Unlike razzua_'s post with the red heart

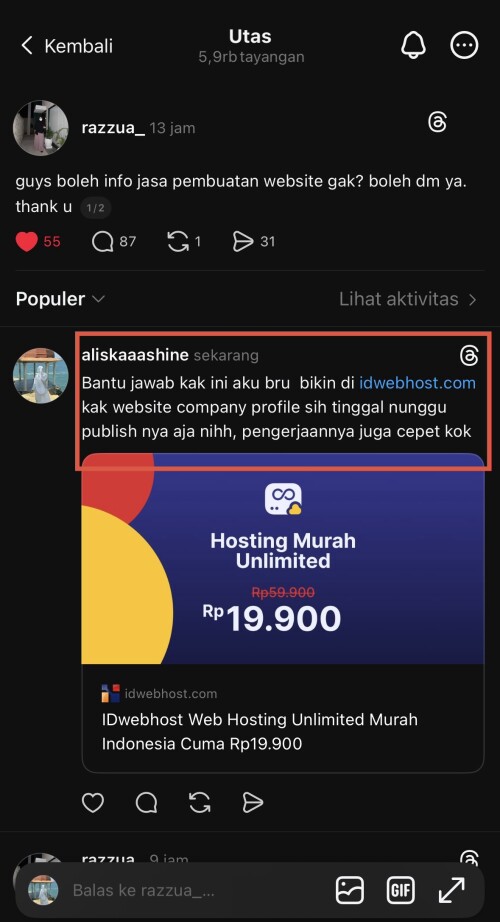coord(26,242)
